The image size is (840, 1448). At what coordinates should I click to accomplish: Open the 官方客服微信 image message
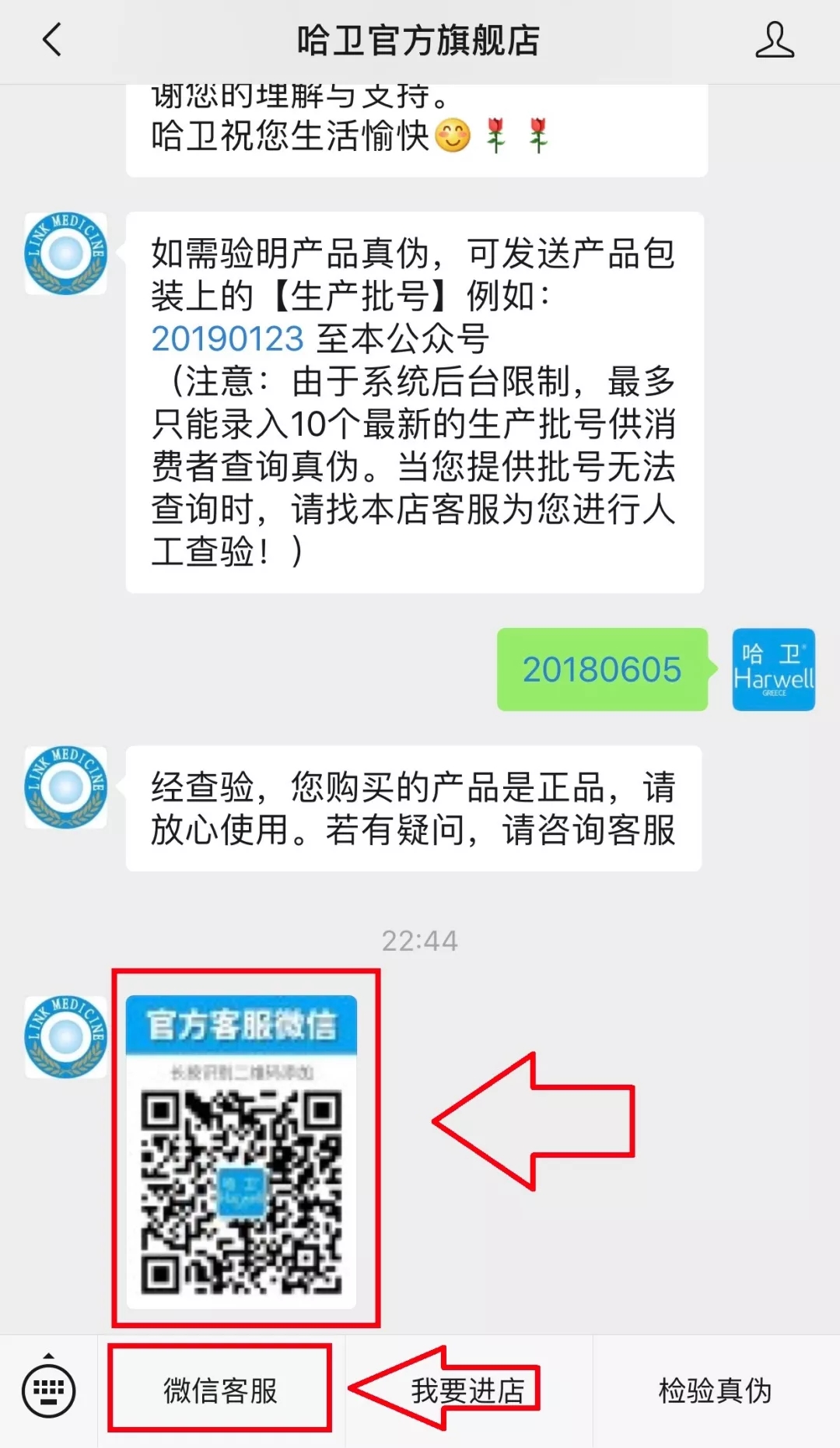pos(241,1152)
